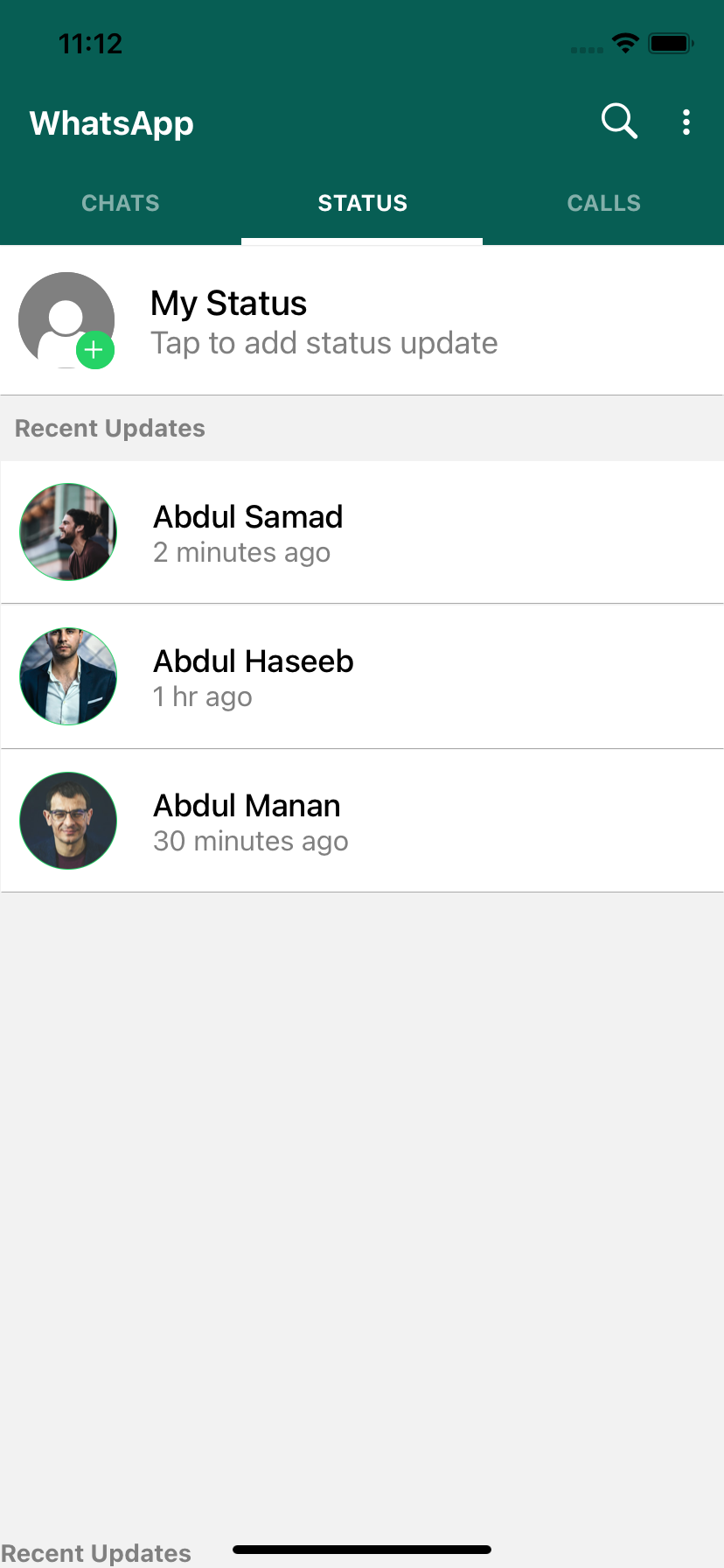Viewport: 724px width, 1568px height.
Task: Click Abdul Samad's profile picture
Action: click(67, 531)
